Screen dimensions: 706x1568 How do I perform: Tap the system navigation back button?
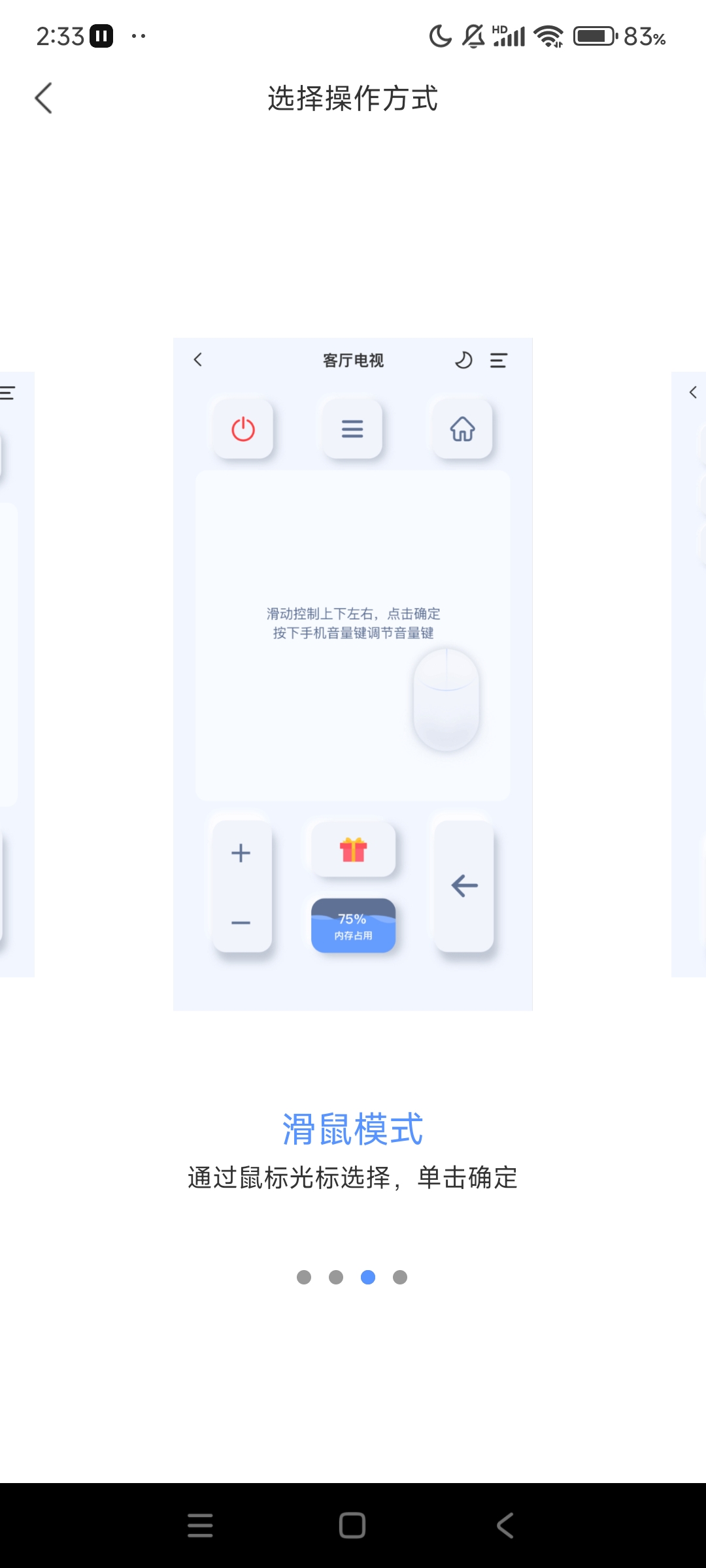505,1526
